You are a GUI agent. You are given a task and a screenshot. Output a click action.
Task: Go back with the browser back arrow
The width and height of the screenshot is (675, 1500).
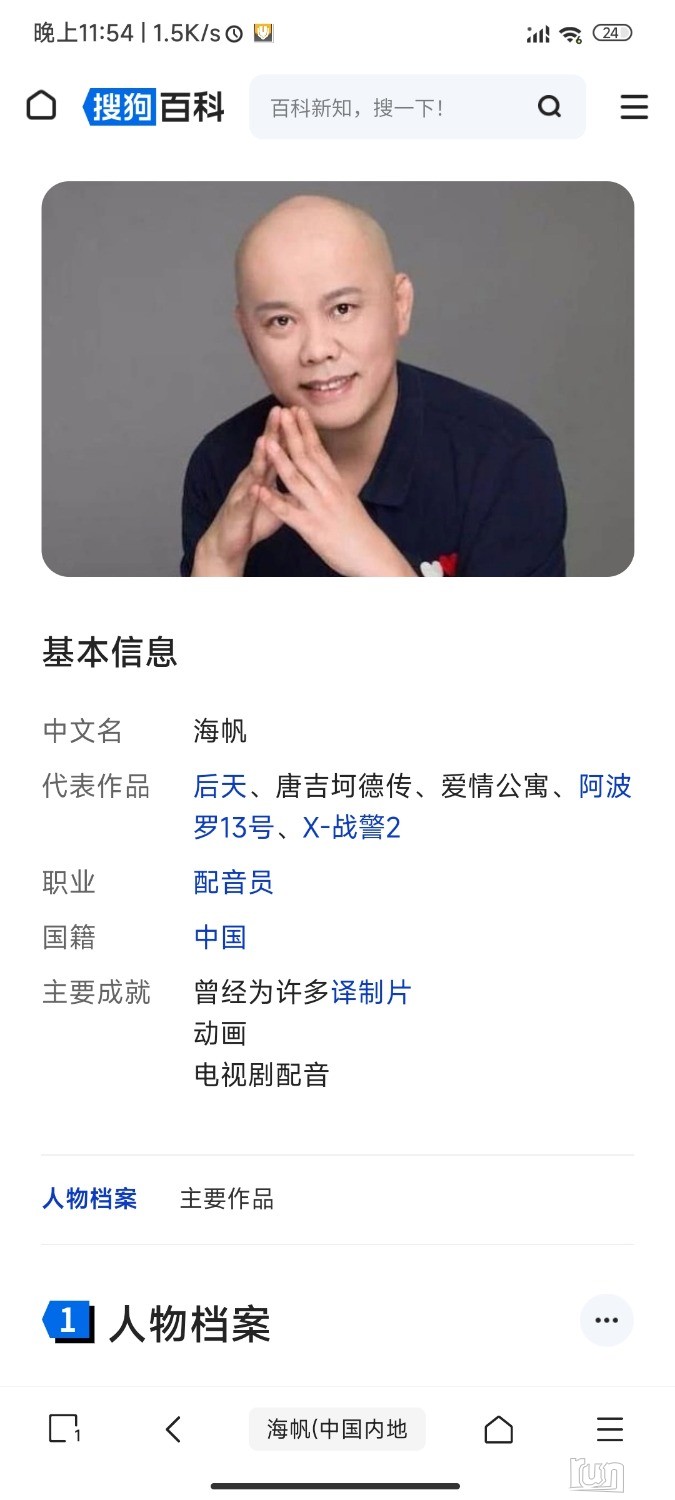pos(173,1429)
